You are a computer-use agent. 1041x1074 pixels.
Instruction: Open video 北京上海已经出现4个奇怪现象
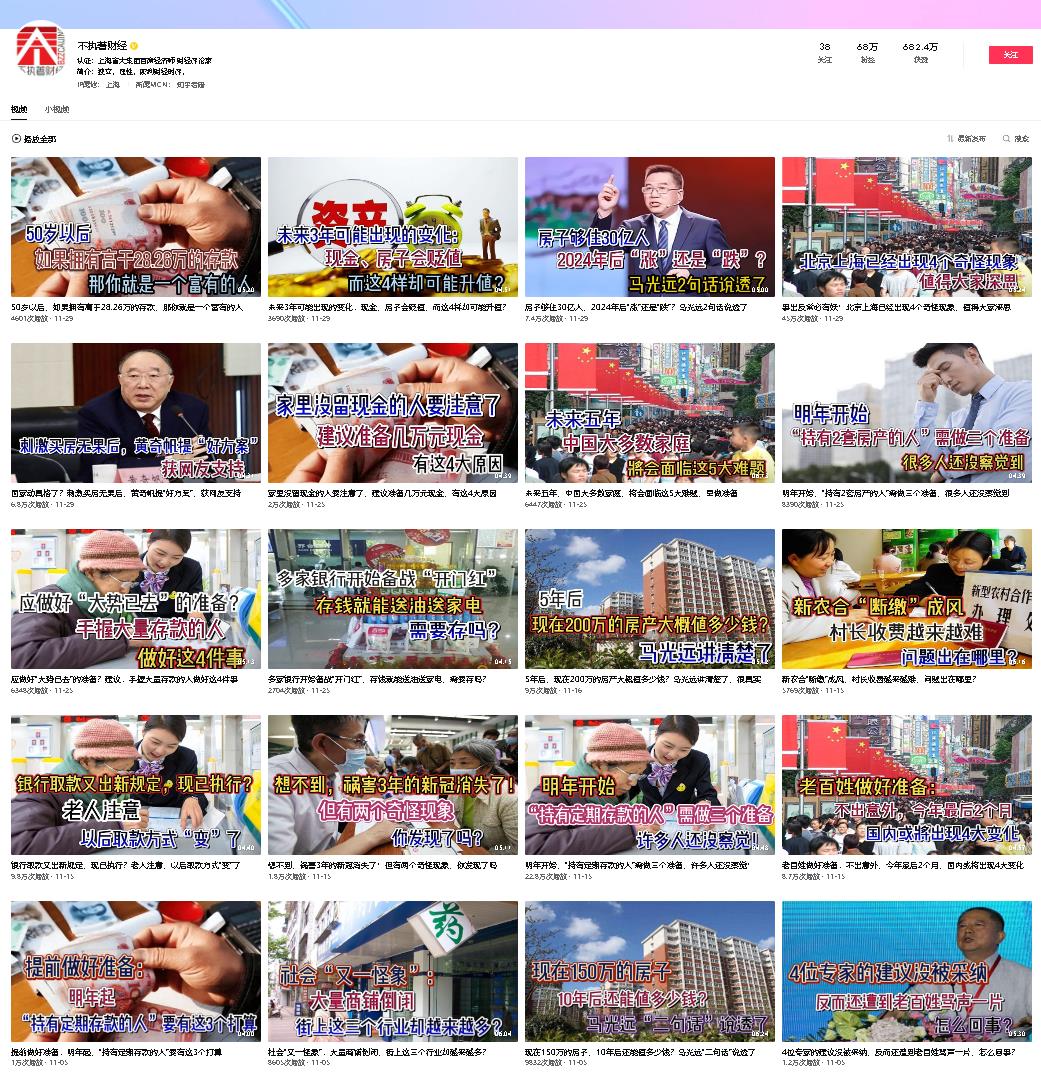(x=906, y=227)
